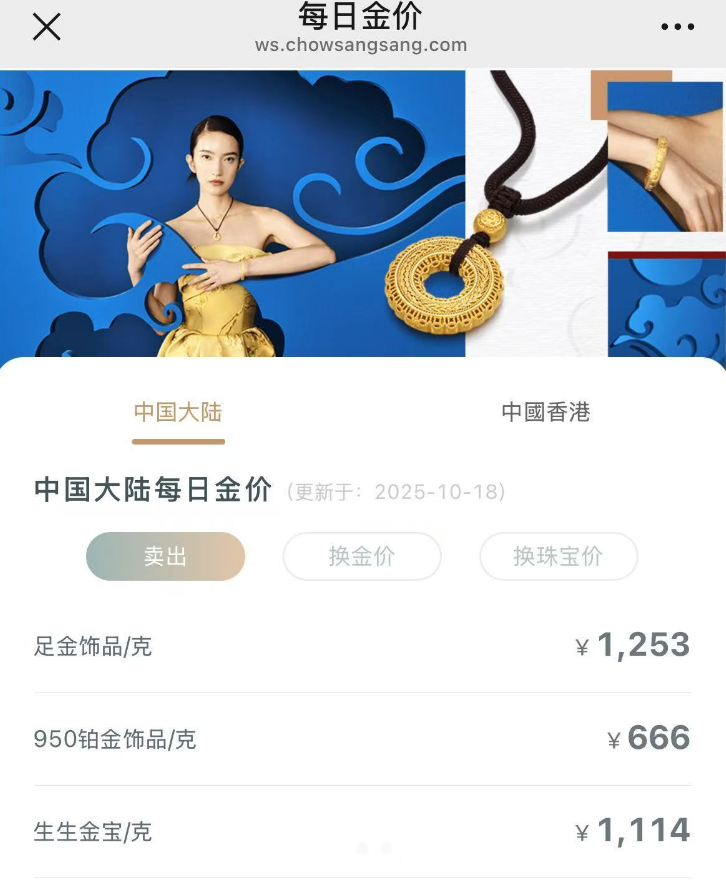Select the 中国大陆 tab
Viewport: 726px width, 880px height.
coord(178,412)
